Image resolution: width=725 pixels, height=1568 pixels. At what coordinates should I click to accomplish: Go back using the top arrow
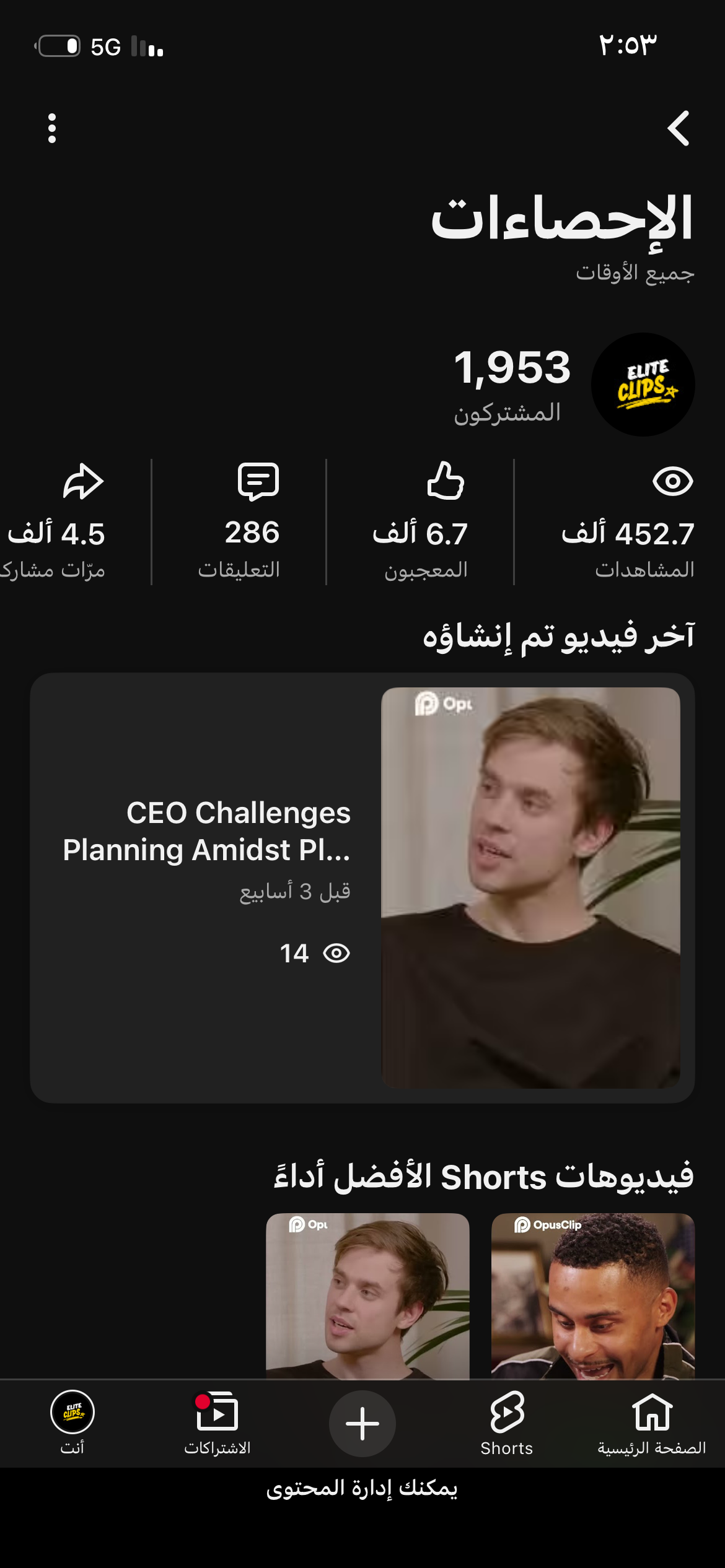(x=679, y=128)
